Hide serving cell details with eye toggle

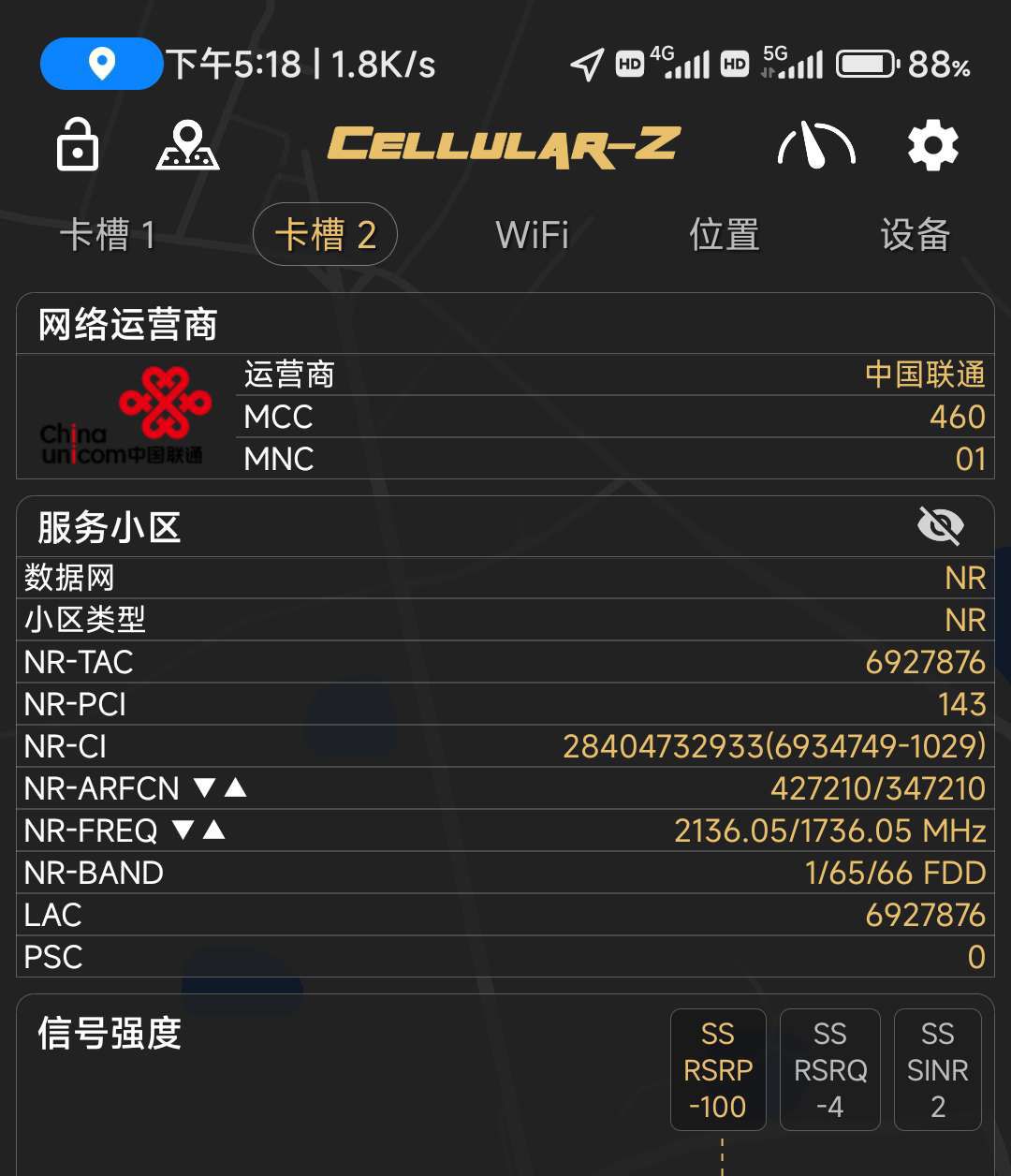click(942, 526)
